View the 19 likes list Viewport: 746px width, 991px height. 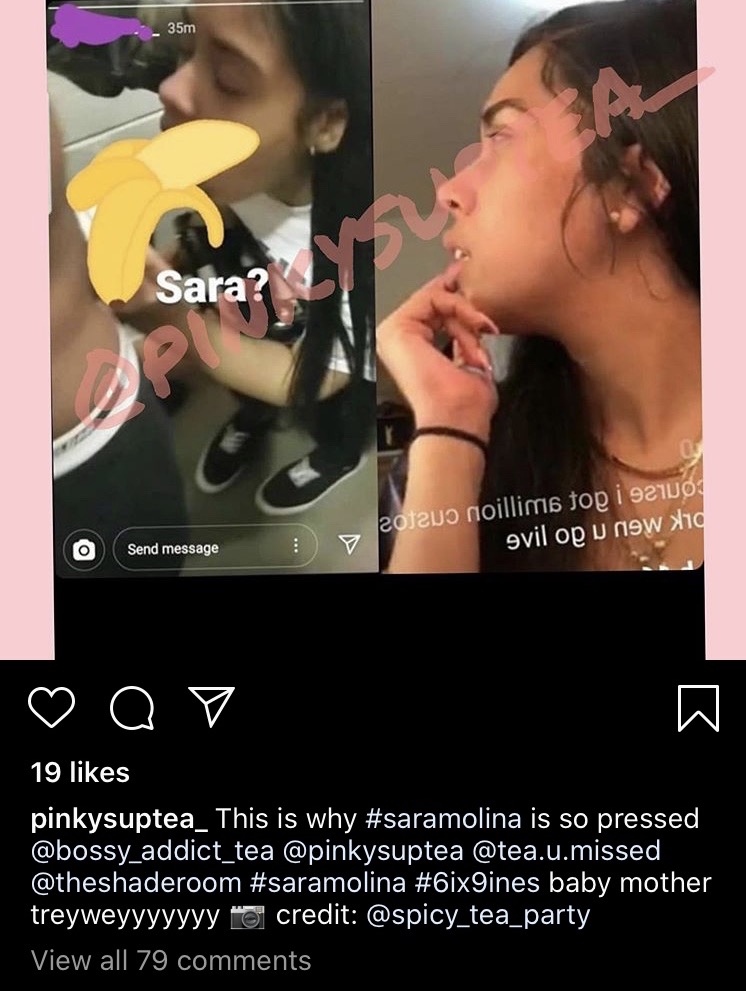(x=80, y=772)
